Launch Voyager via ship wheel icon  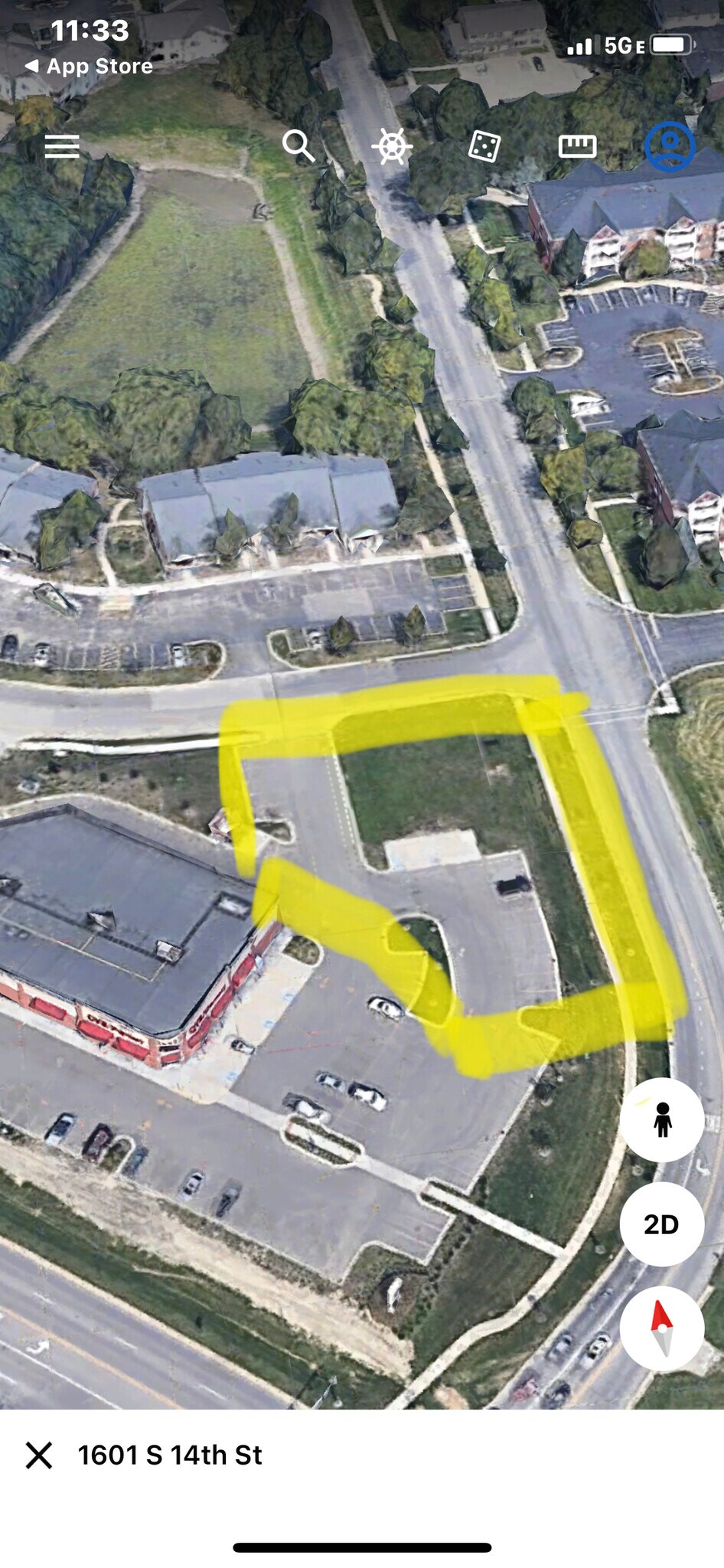click(392, 145)
